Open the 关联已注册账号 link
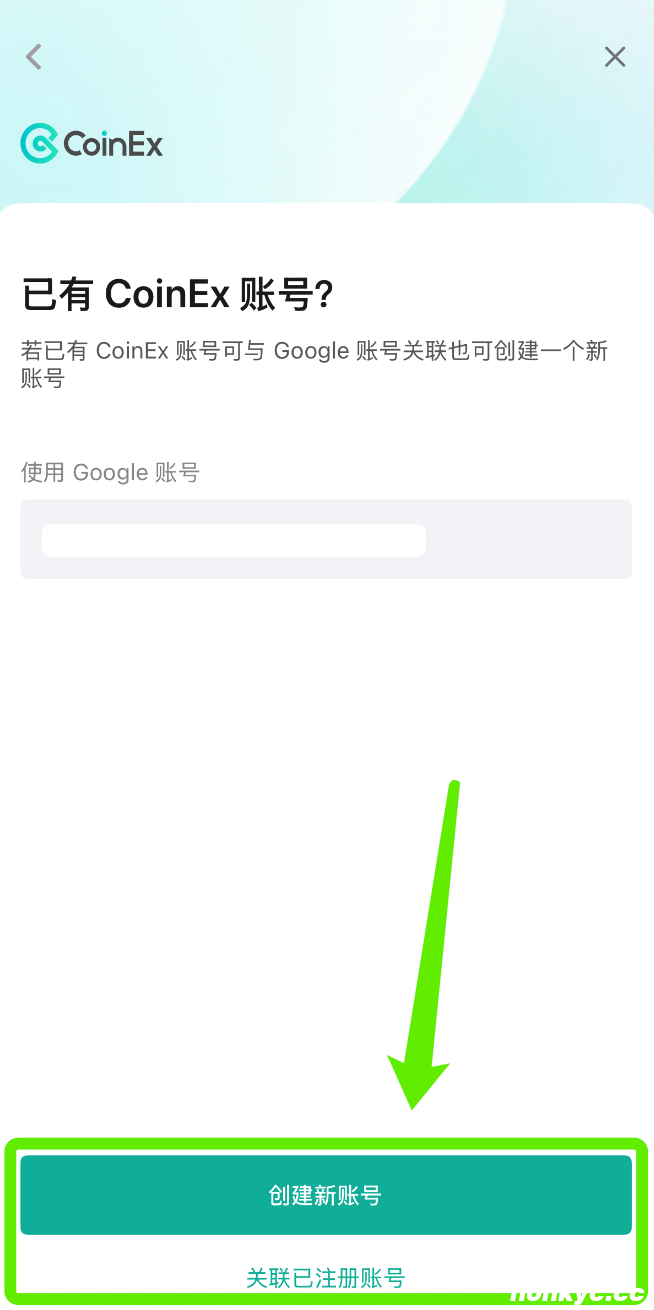The width and height of the screenshot is (654, 1310). coord(326,1278)
